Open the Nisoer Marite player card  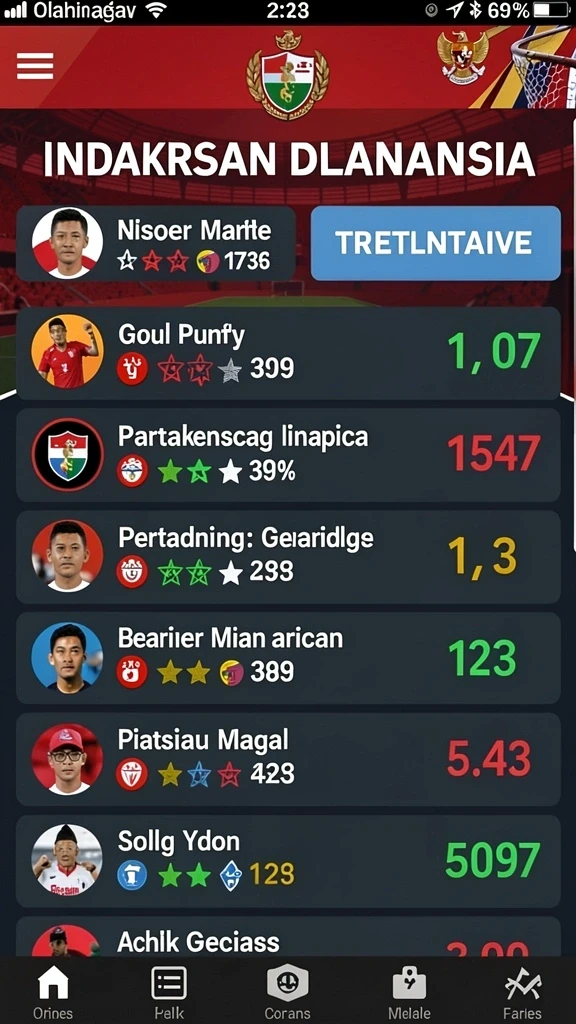(x=155, y=244)
